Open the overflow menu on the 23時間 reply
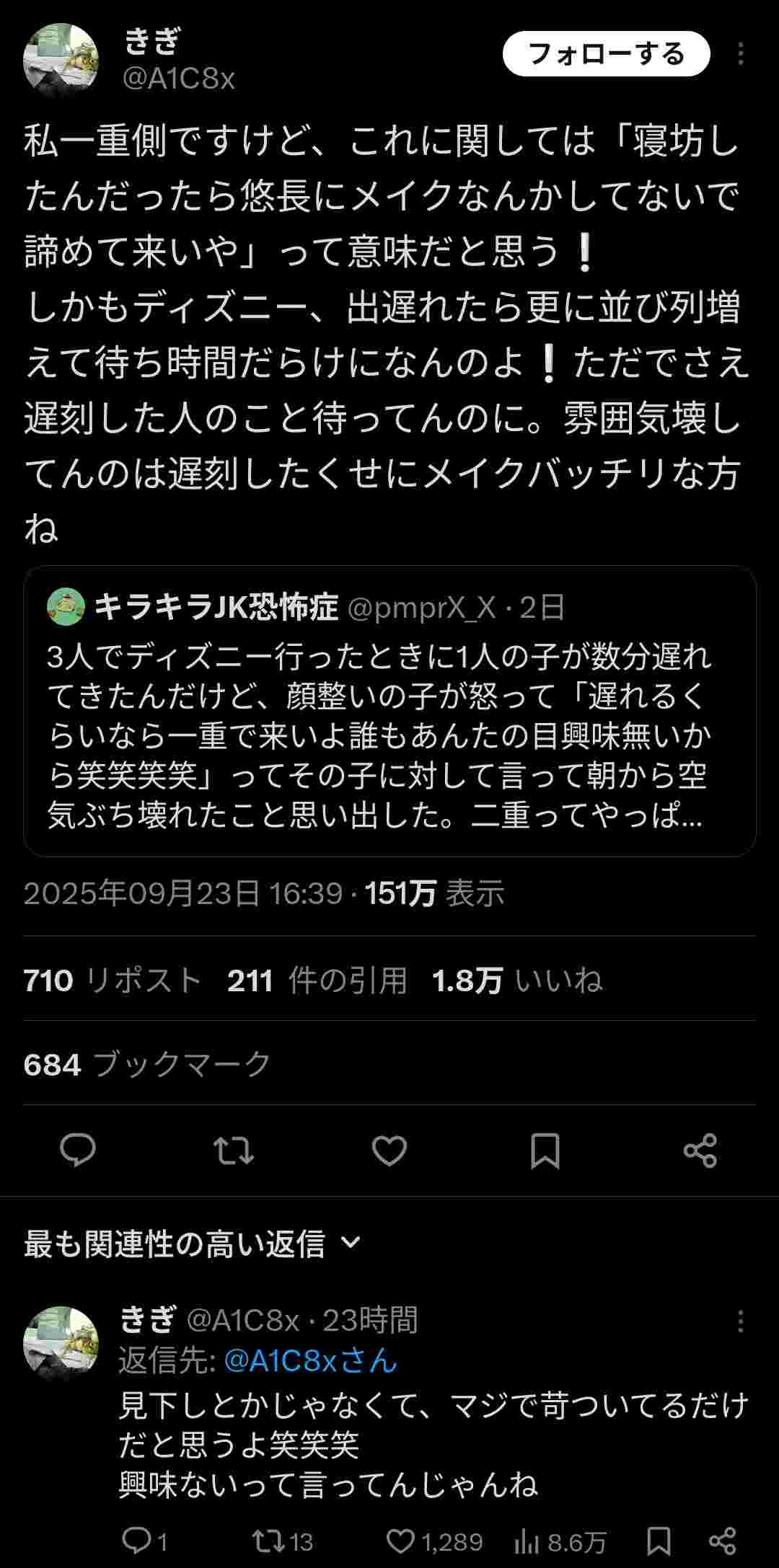The image size is (779, 1568). coord(740,1321)
